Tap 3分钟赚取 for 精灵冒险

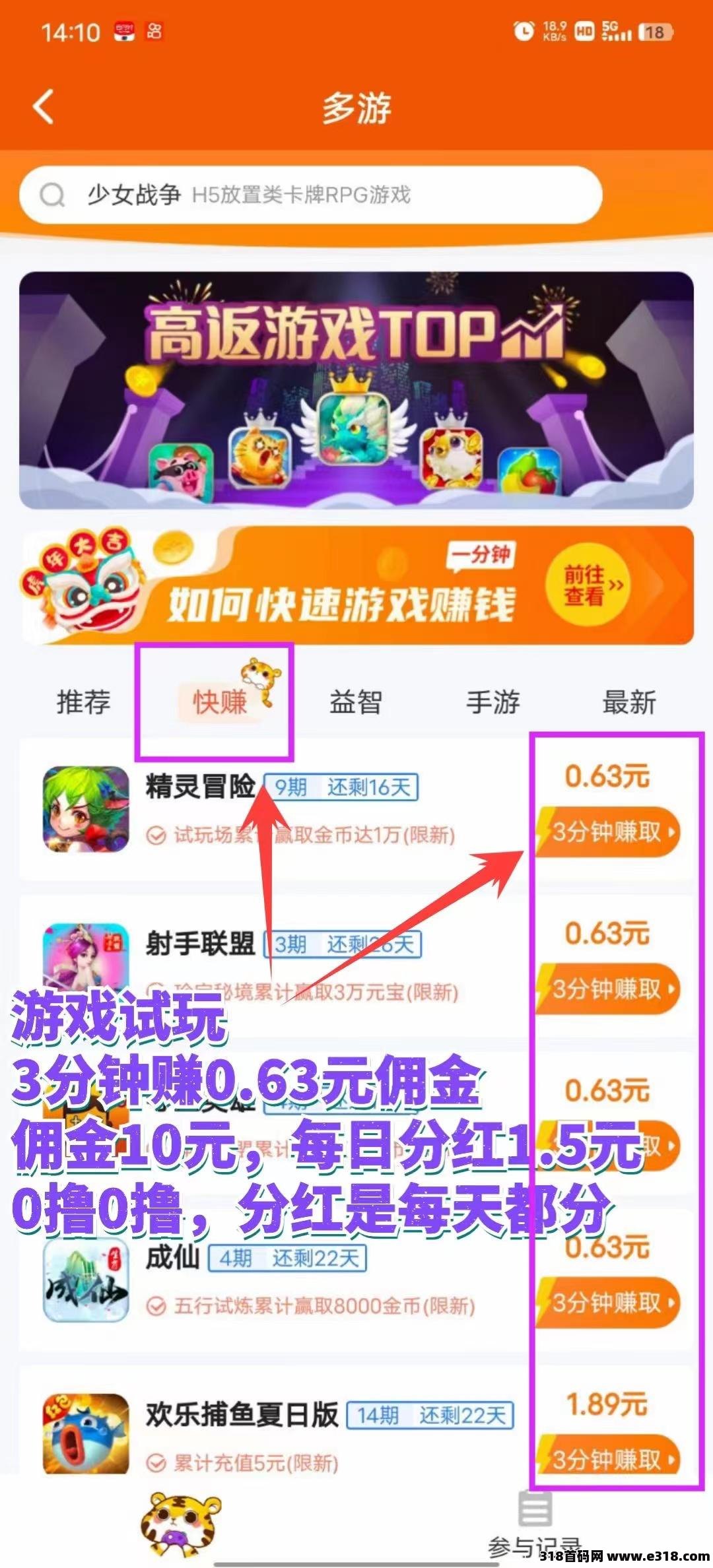[609, 832]
